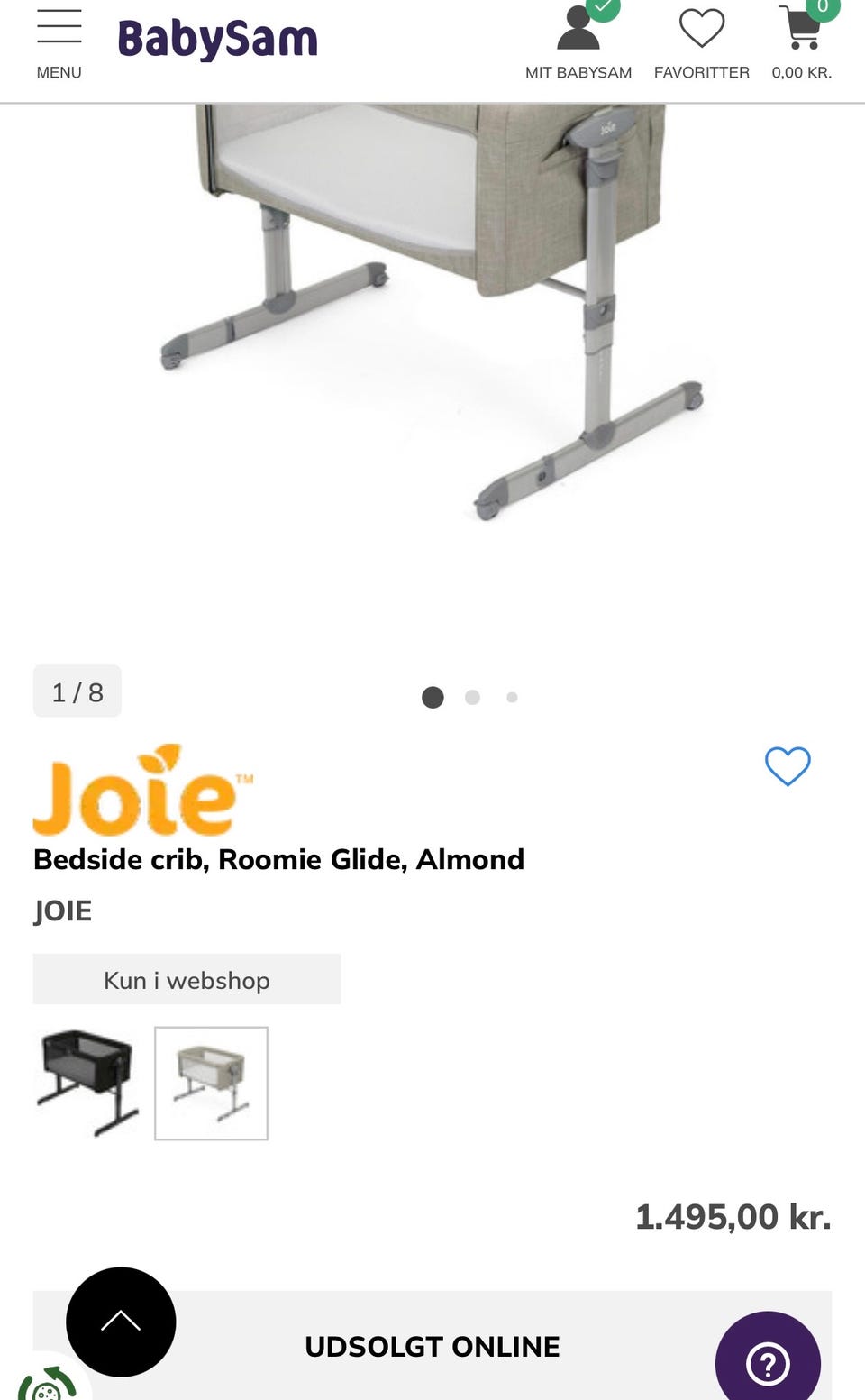Click the image counter 1/8 badge

77,691
